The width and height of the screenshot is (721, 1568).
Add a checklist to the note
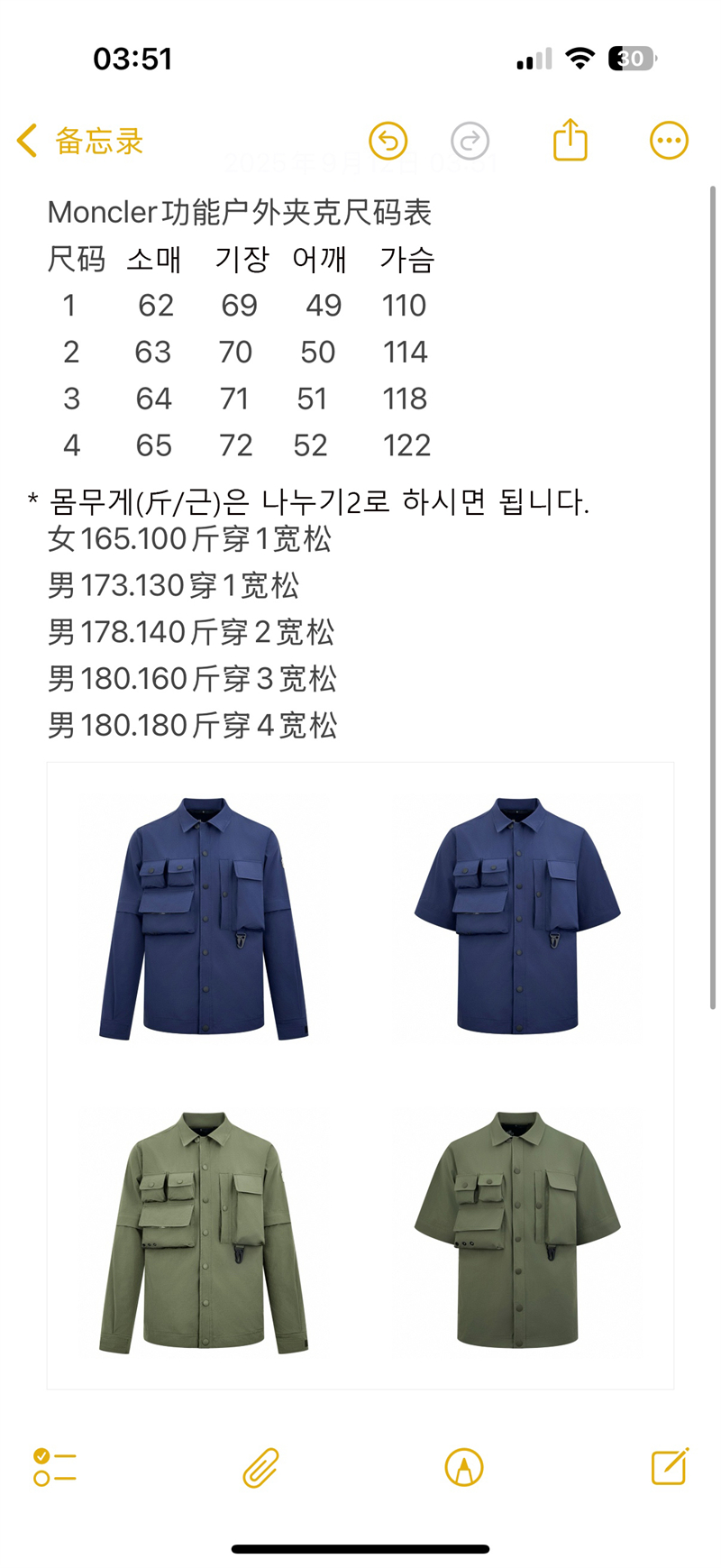point(55,1467)
